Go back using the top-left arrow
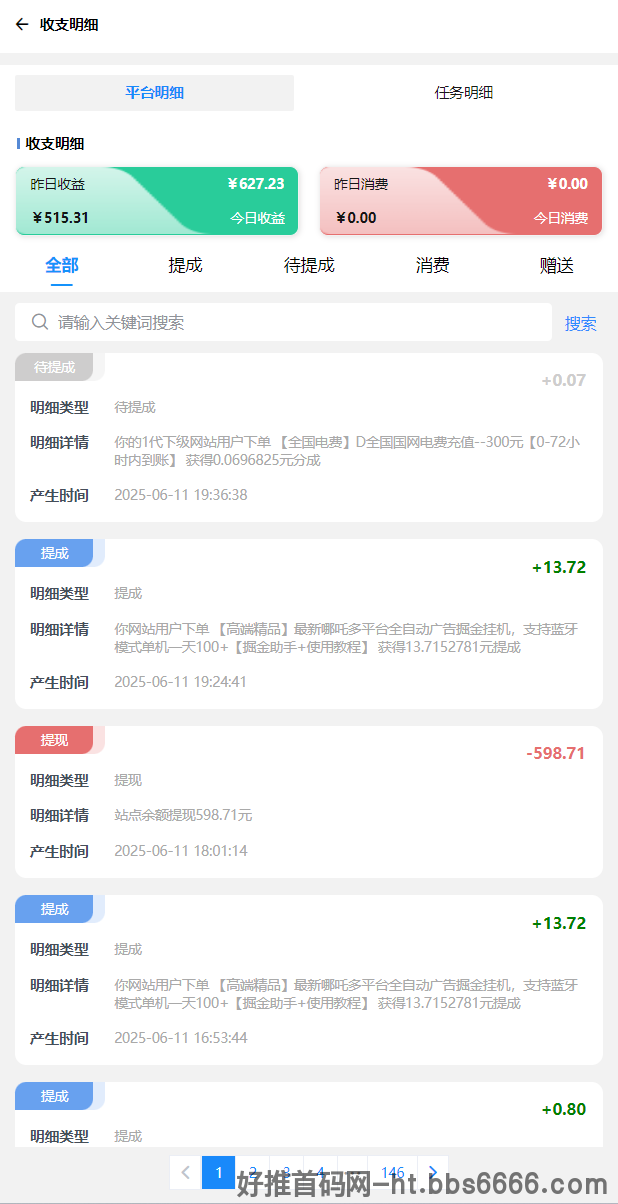Image resolution: width=618 pixels, height=1204 pixels. coord(22,25)
